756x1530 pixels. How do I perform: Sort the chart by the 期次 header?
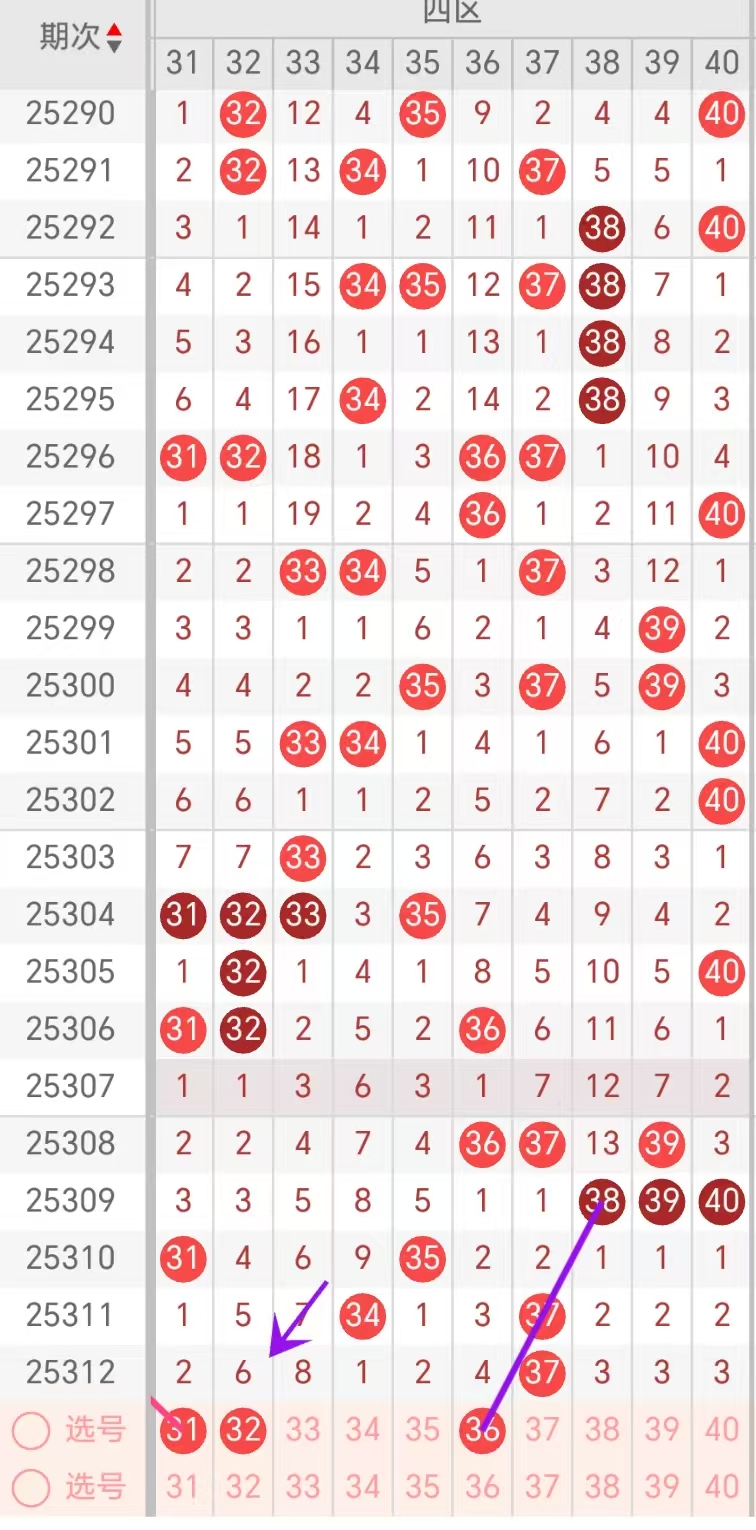80,38
